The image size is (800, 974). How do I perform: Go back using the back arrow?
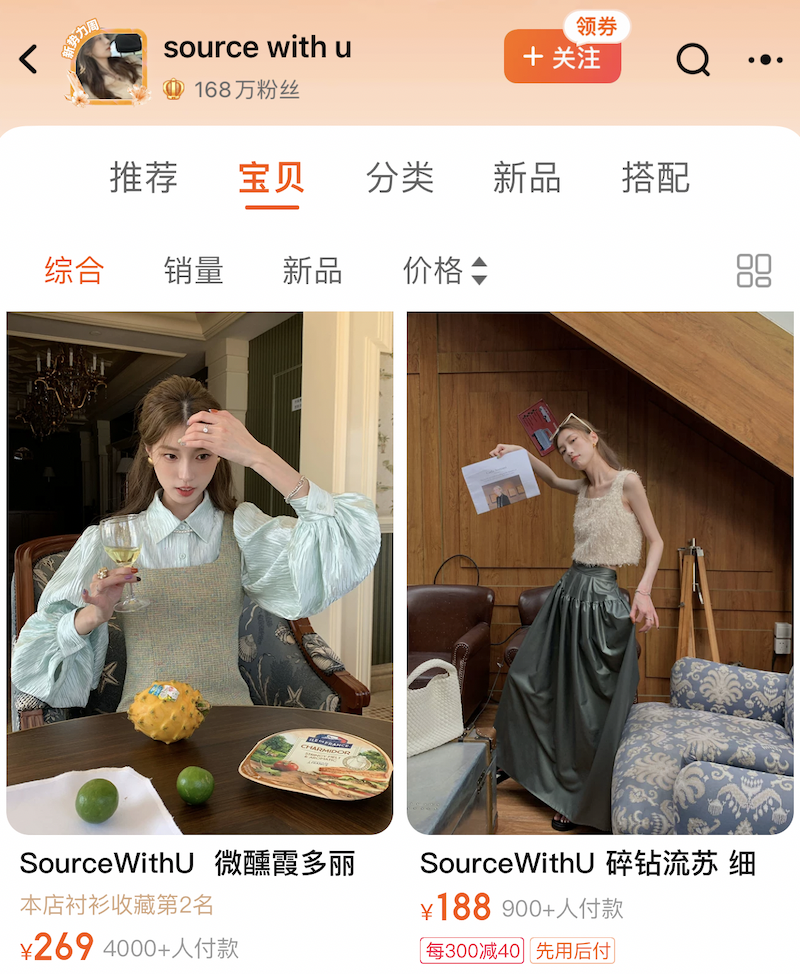click(29, 59)
